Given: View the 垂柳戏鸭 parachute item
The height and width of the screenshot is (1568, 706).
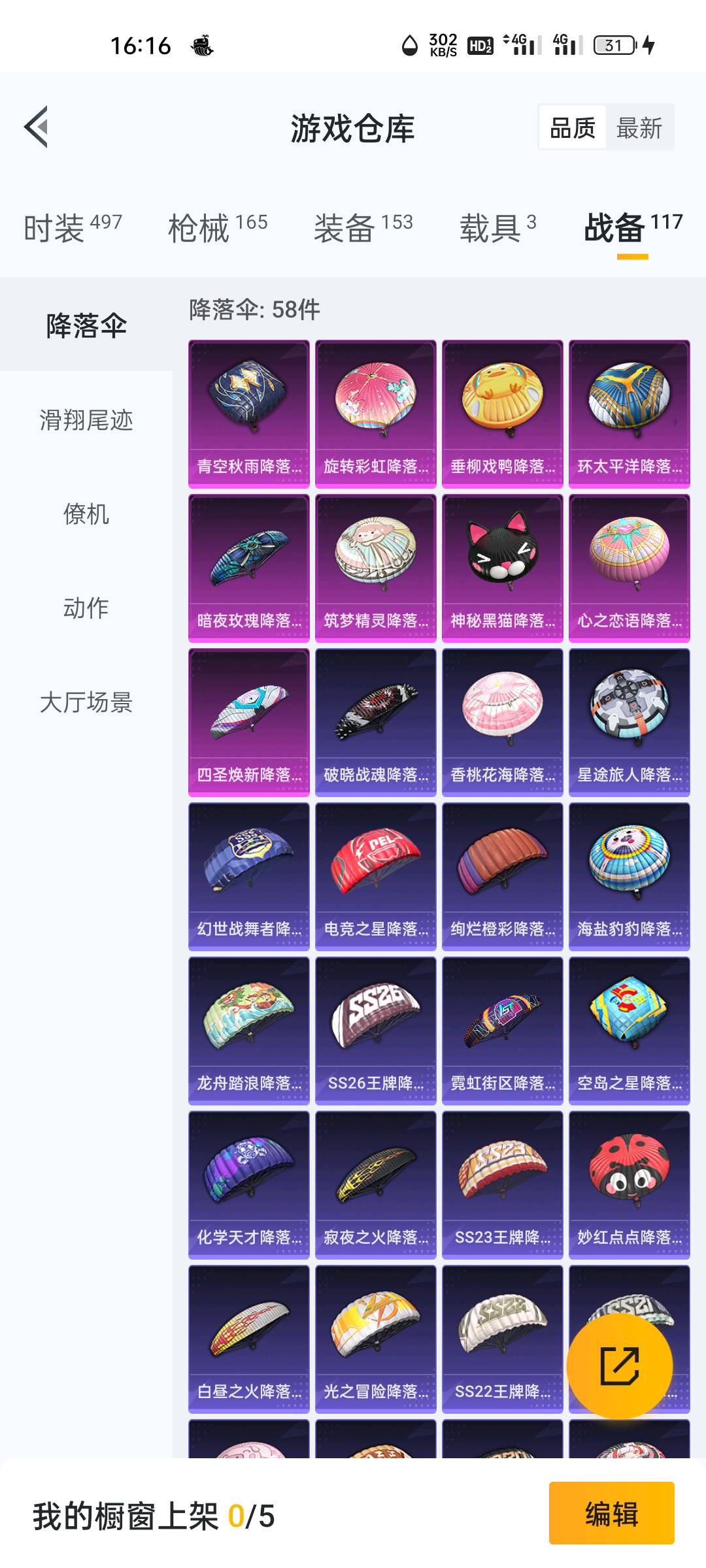Looking at the screenshot, I should [502, 414].
